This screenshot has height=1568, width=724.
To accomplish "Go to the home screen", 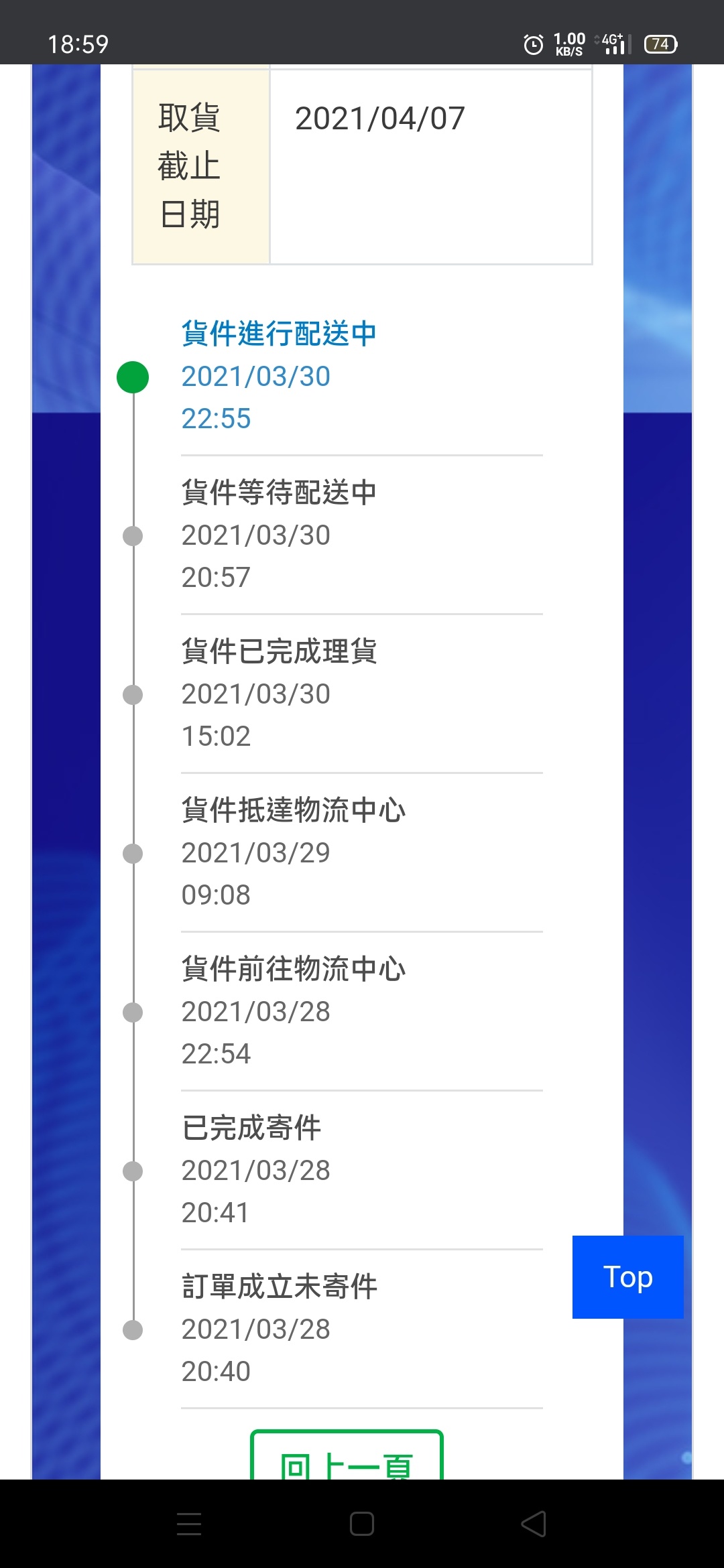I will tap(362, 1524).
